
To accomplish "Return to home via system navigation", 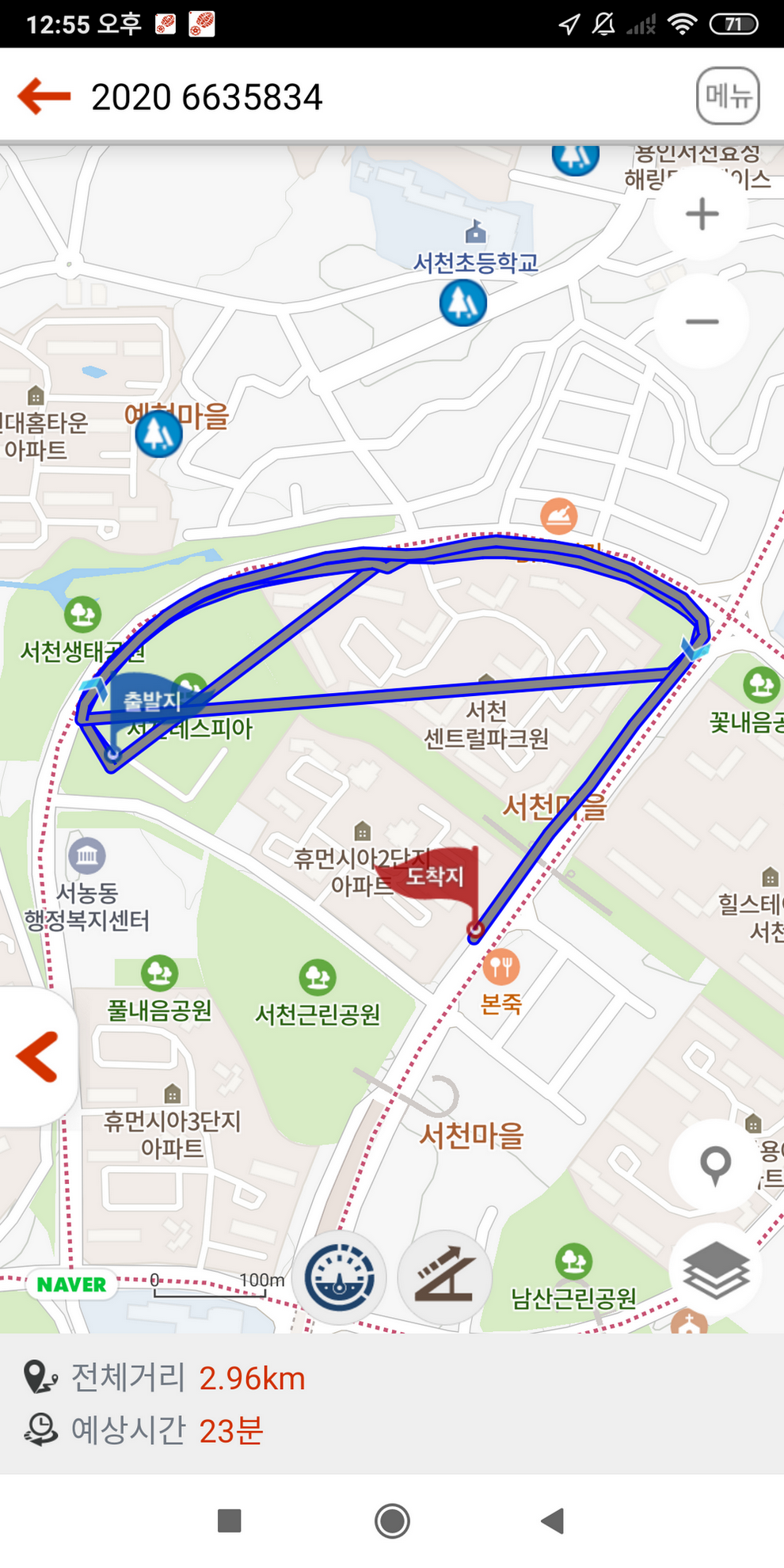I will 392,1520.
